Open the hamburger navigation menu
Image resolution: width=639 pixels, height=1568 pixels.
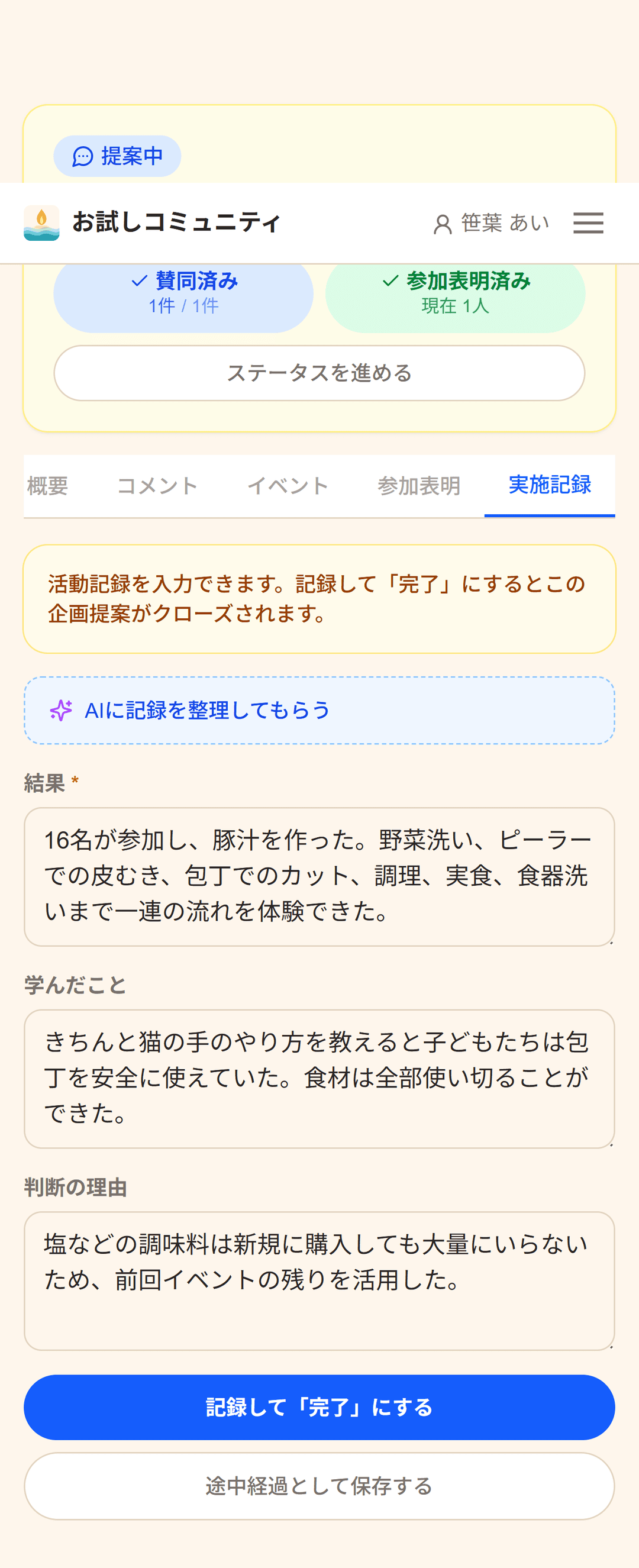click(588, 224)
